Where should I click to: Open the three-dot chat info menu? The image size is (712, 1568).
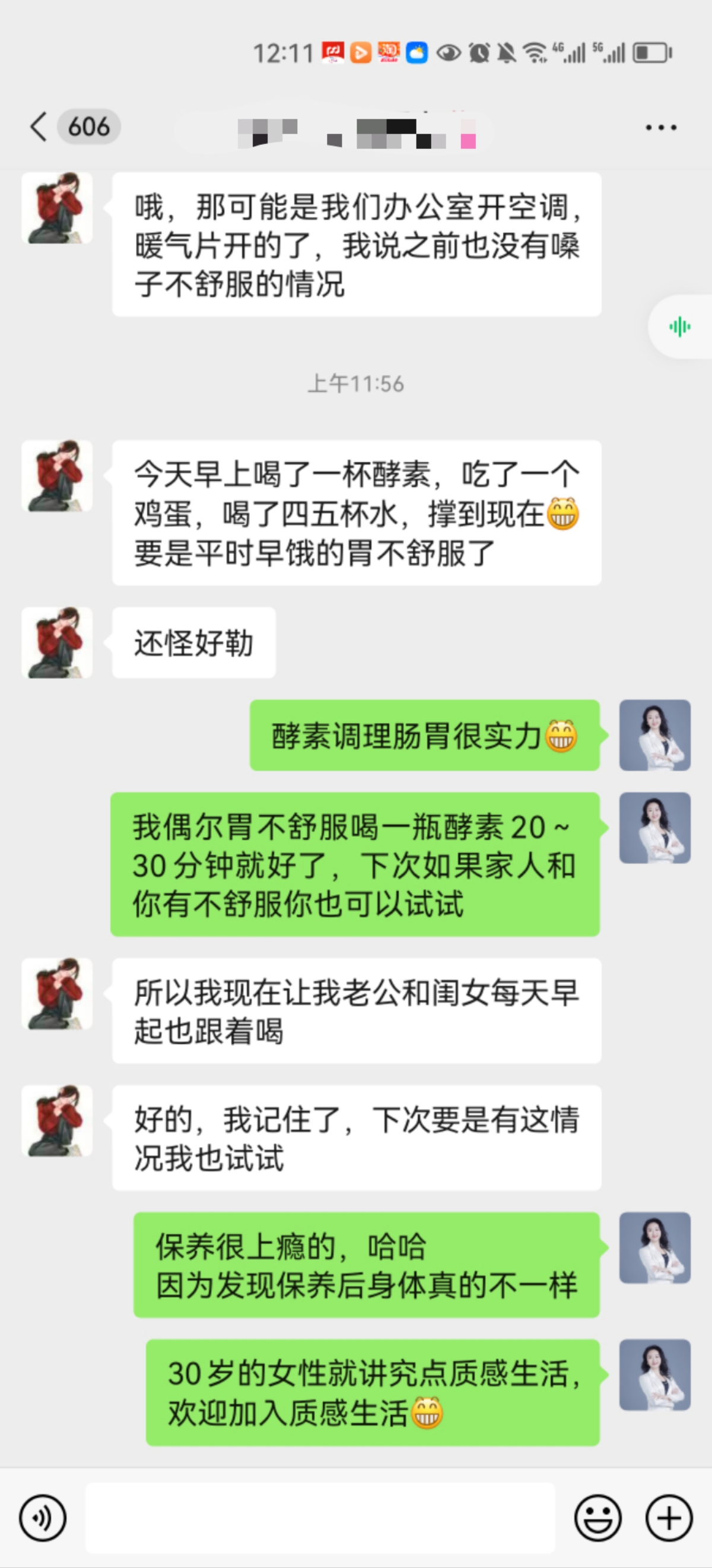click(x=660, y=128)
